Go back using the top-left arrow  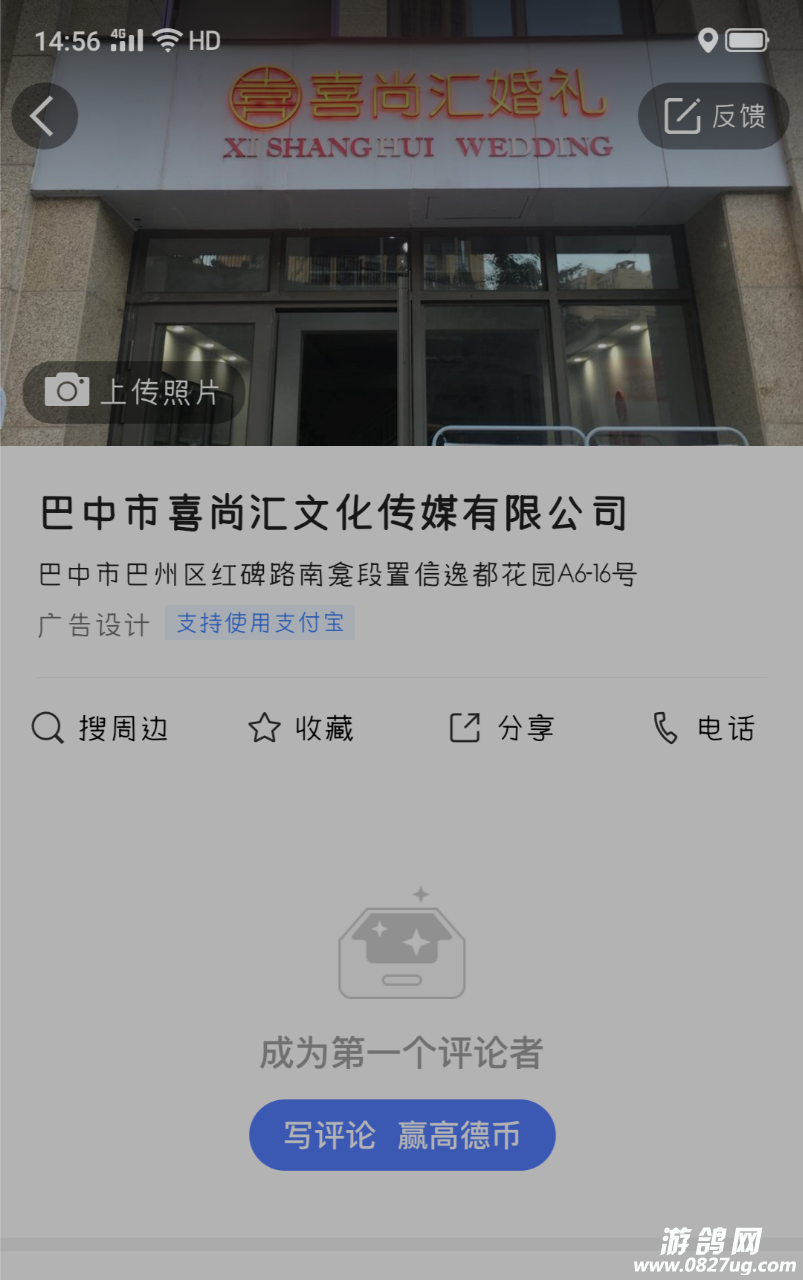[x=44, y=117]
